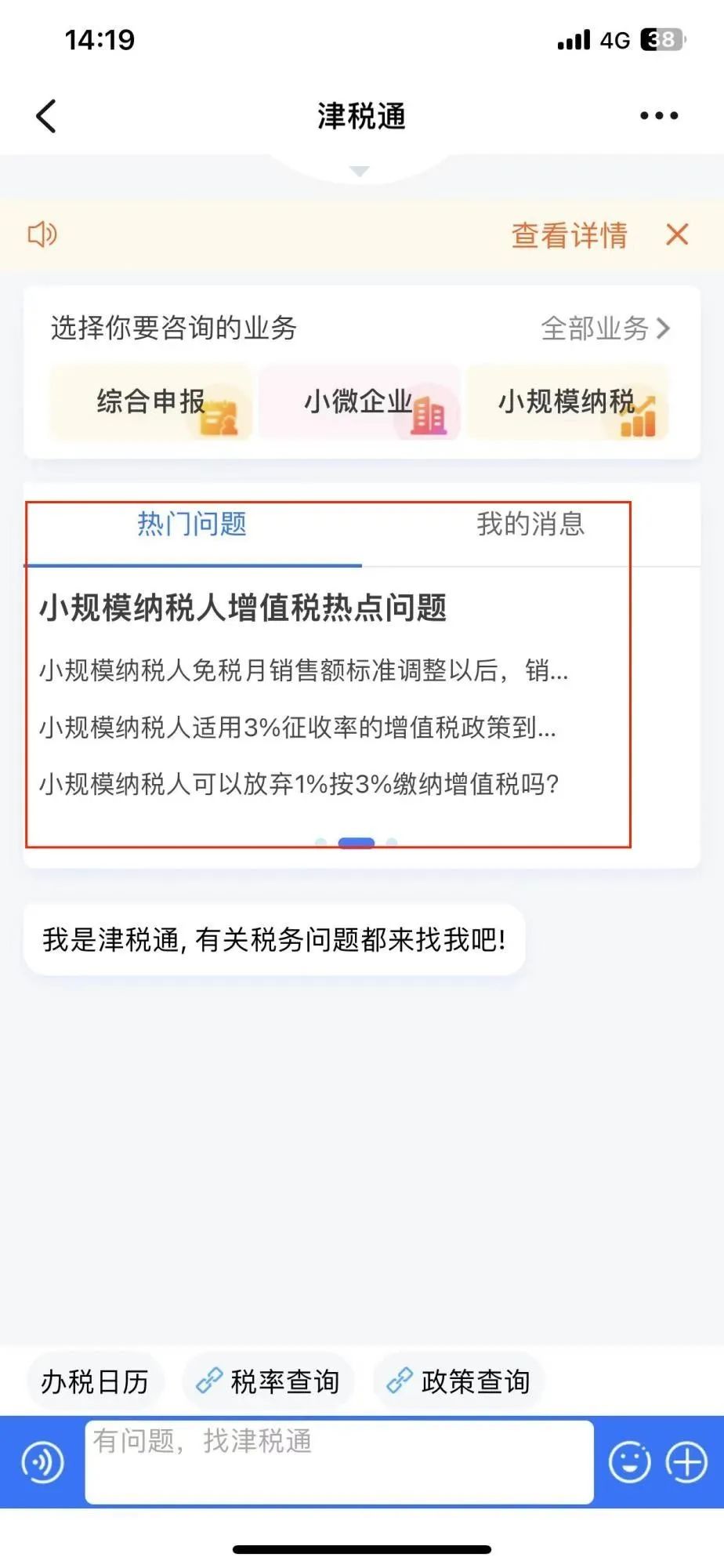Select the 综合申报 business card
724x1568 pixels.
pyautogui.click(x=151, y=403)
